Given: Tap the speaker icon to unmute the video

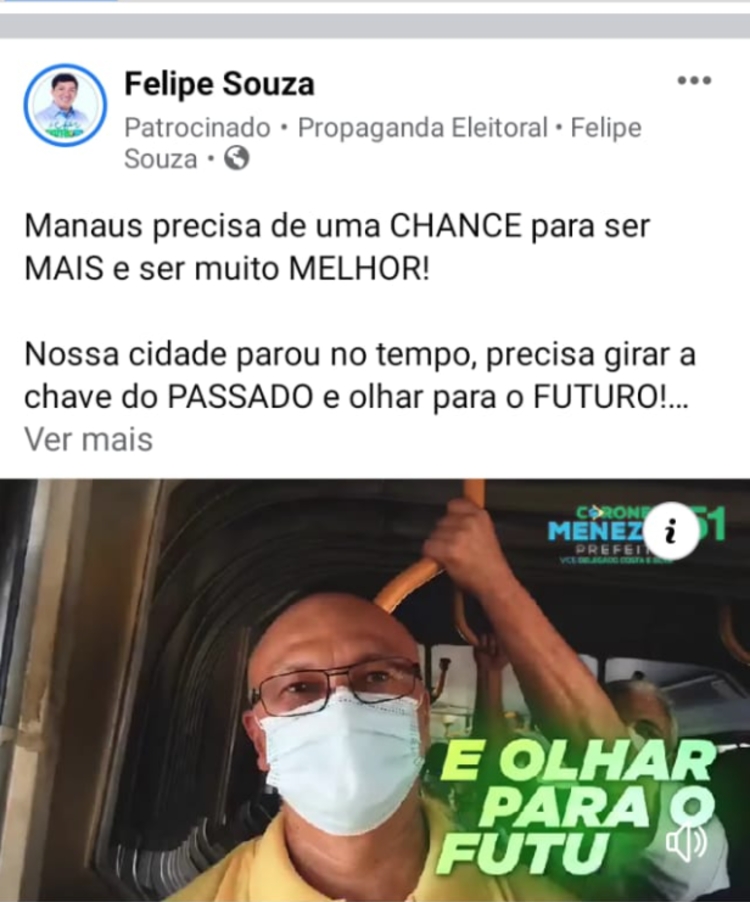Looking at the screenshot, I should (686, 845).
